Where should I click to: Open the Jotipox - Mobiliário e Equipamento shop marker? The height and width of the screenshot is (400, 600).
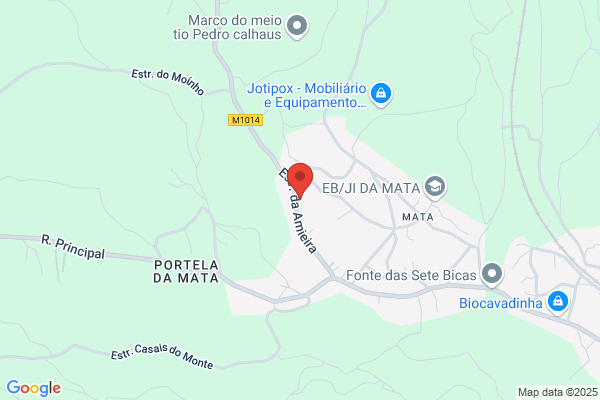click(381, 94)
